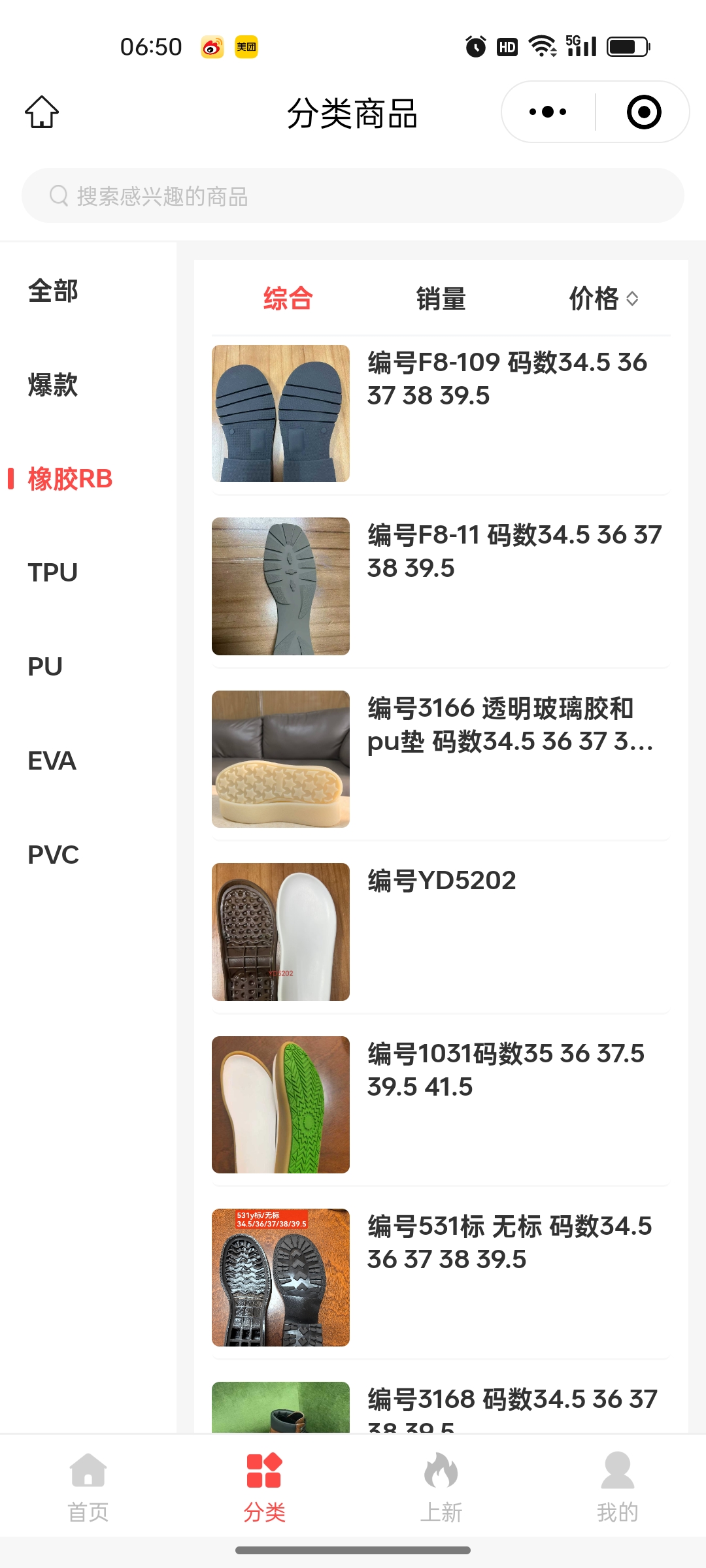Viewport: 706px width, 1568px height.
Task: Open product 编号YD5202
Action: click(441, 932)
